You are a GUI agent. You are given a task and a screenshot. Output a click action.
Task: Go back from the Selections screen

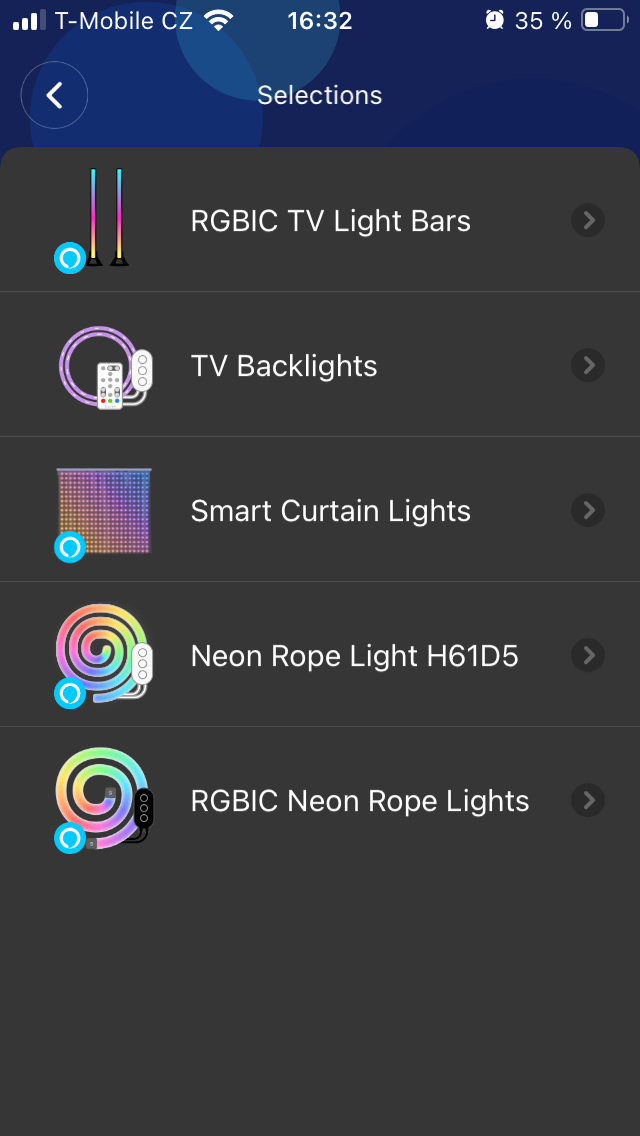55,95
